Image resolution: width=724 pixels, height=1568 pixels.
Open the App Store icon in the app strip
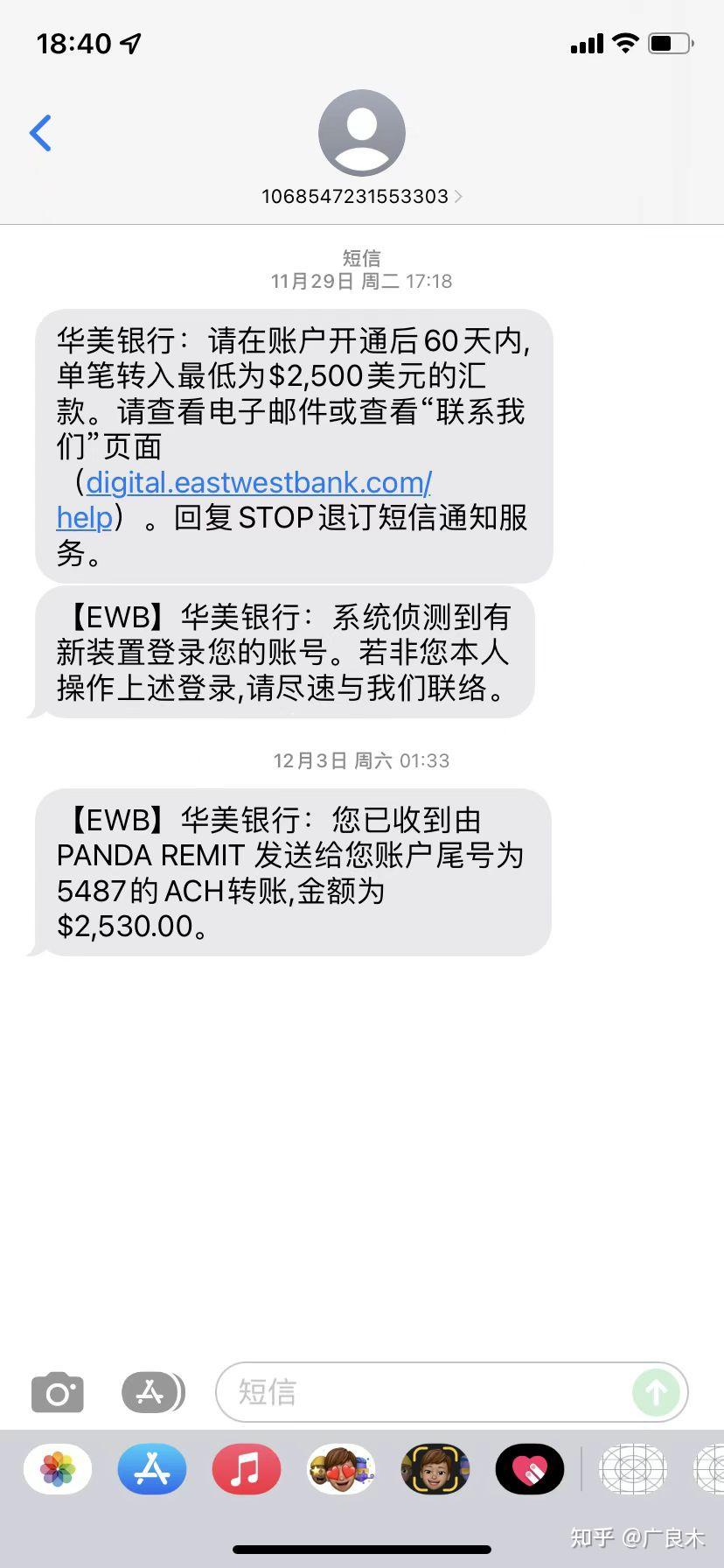[x=150, y=1470]
